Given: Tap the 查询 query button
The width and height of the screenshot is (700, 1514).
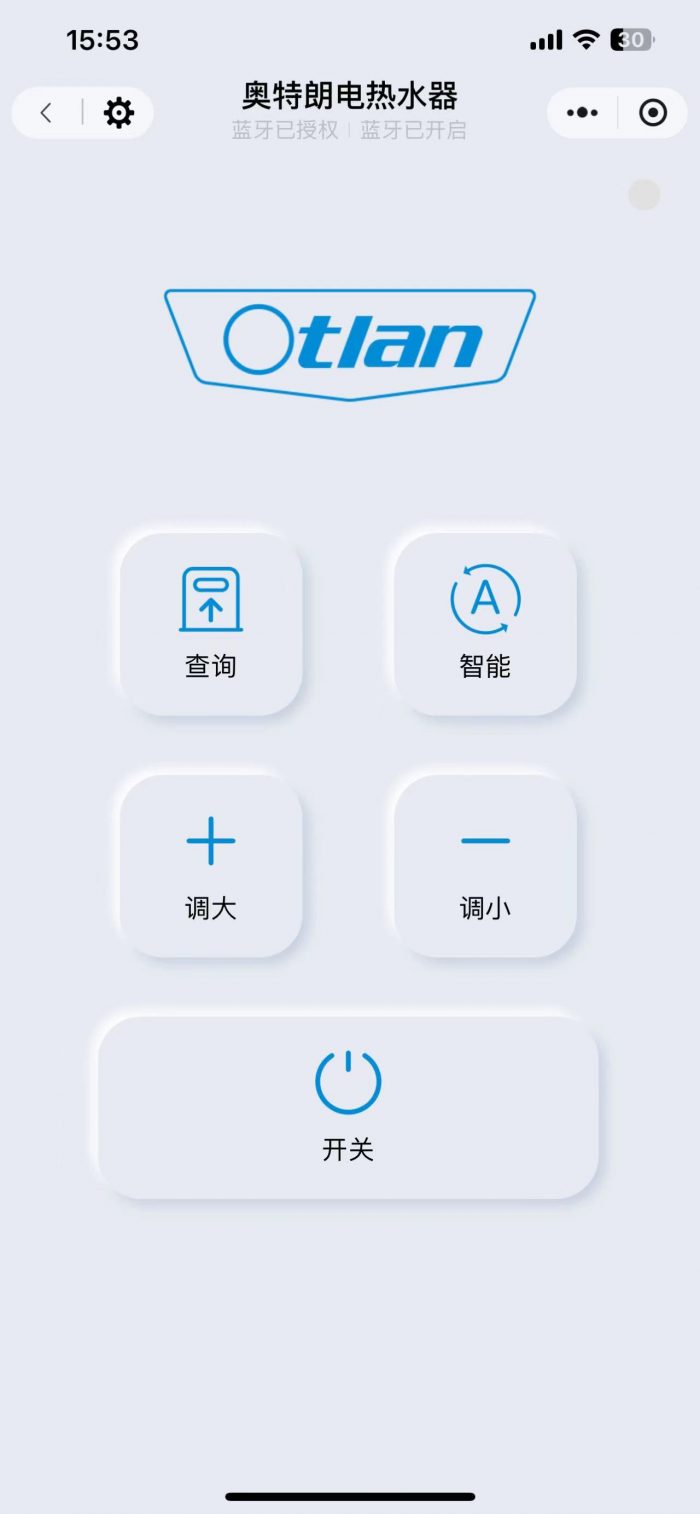Looking at the screenshot, I should [211, 624].
